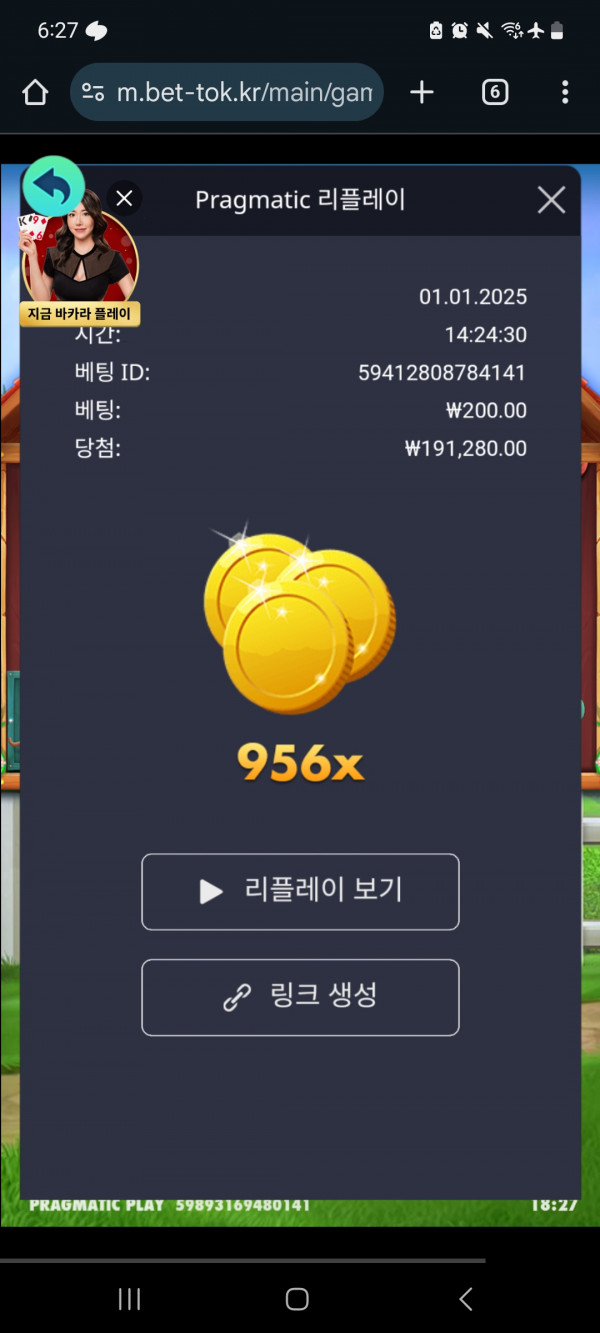This screenshot has width=600, height=1333.
Task: Open a new browser tab
Action: [422, 93]
